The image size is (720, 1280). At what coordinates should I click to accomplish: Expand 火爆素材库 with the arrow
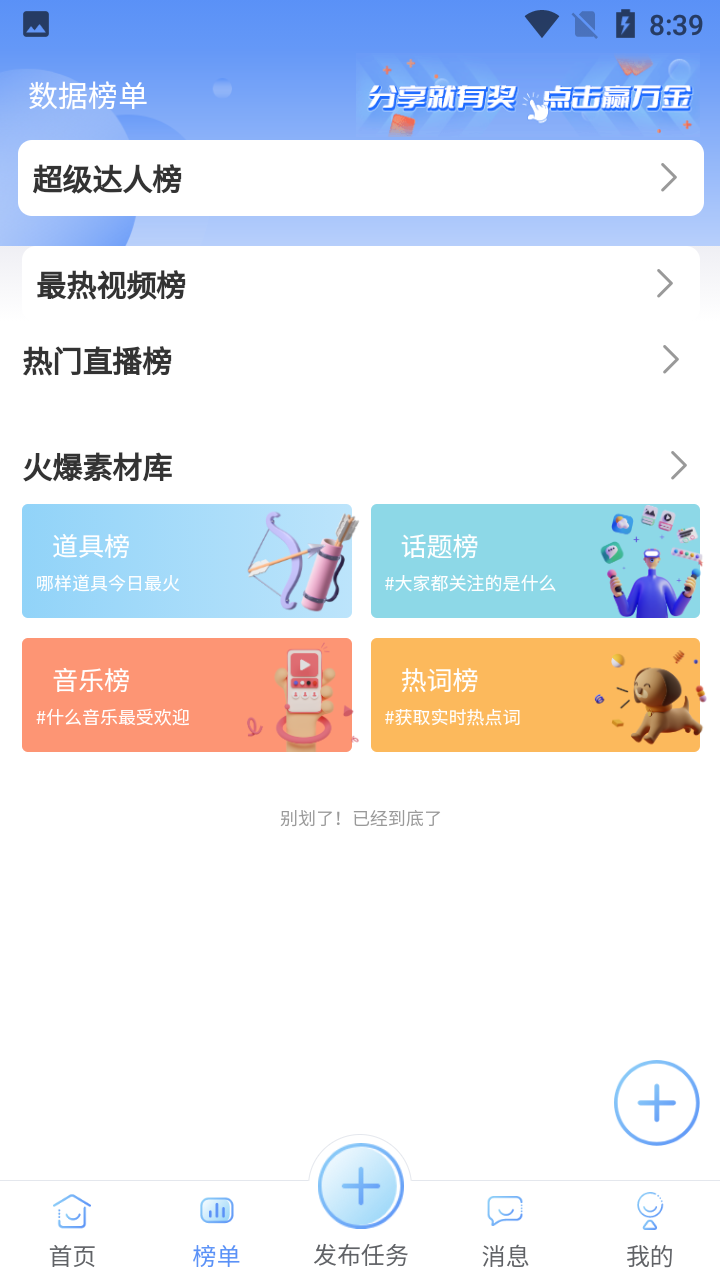(678, 466)
